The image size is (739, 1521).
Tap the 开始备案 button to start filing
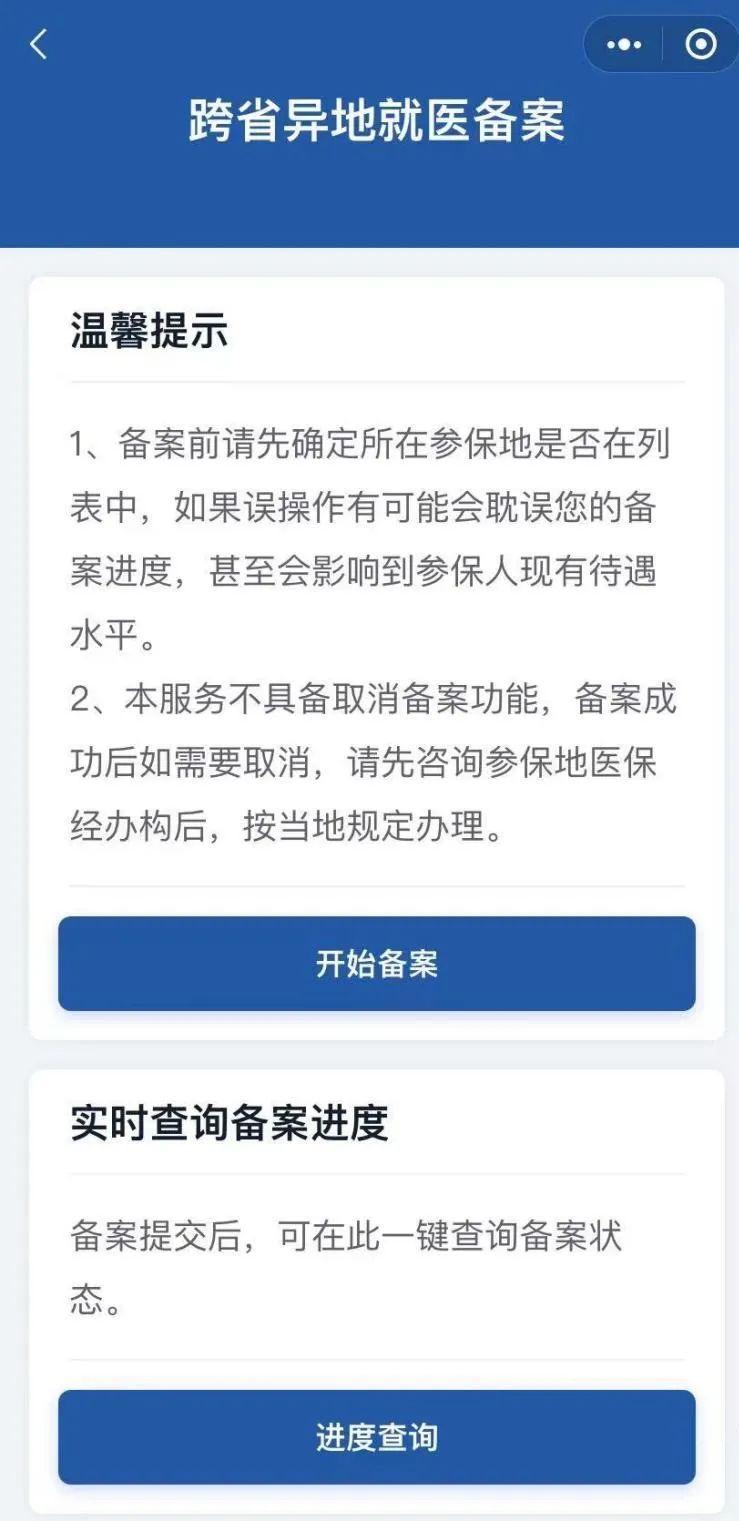(x=377, y=963)
